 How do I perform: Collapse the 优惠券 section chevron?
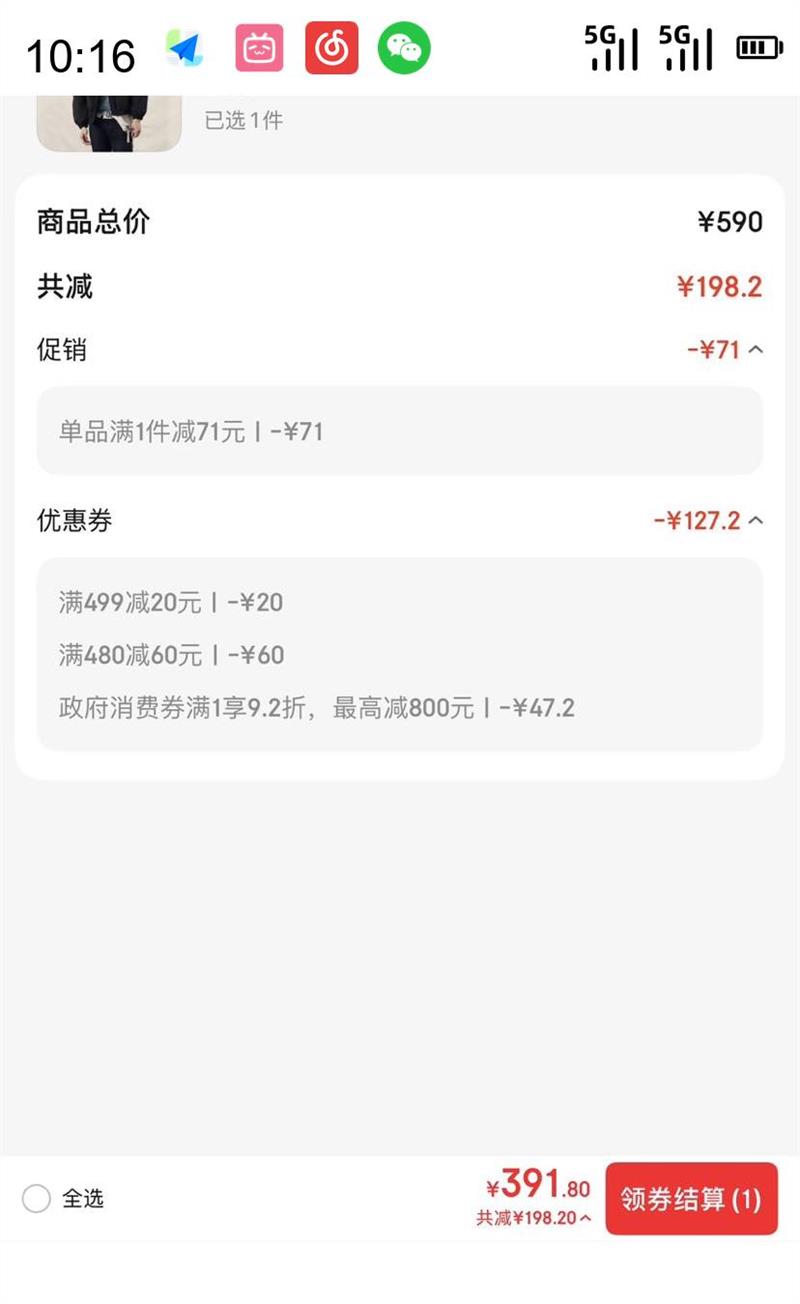pos(757,520)
